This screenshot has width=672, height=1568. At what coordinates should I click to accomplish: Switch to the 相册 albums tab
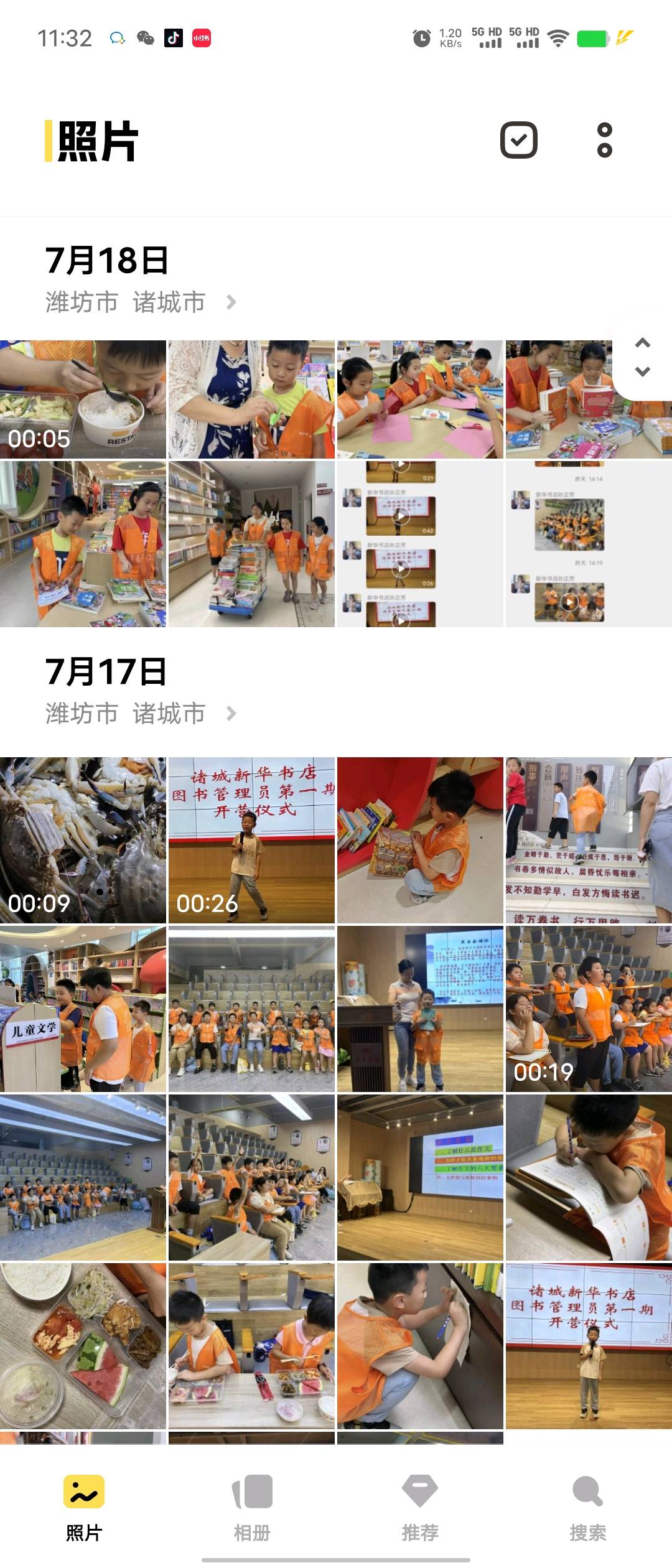(x=252, y=1506)
